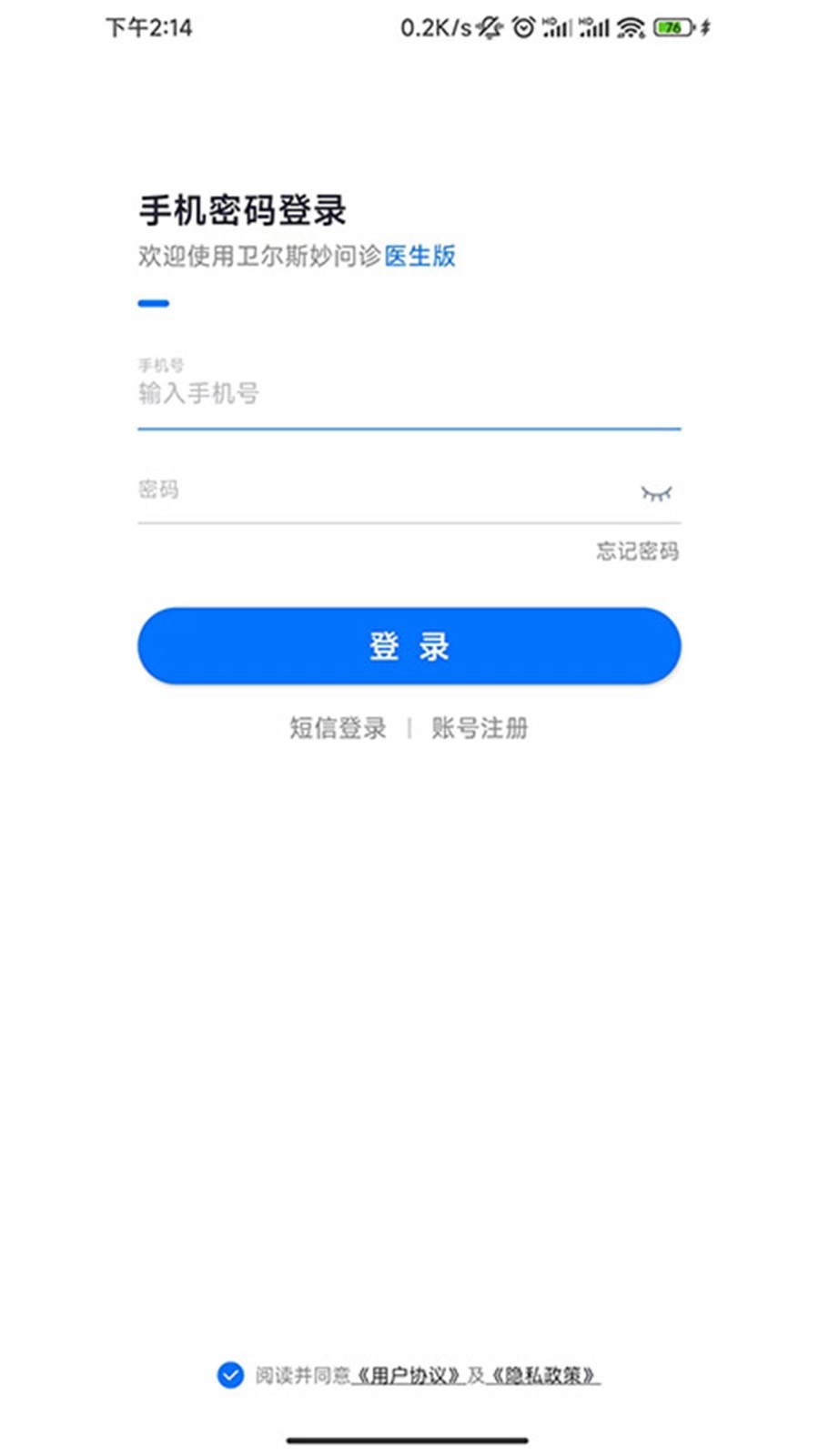Open the 《隐私政策》 link
Image resolution: width=819 pixels, height=1456 pixels.
(x=544, y=1375)
